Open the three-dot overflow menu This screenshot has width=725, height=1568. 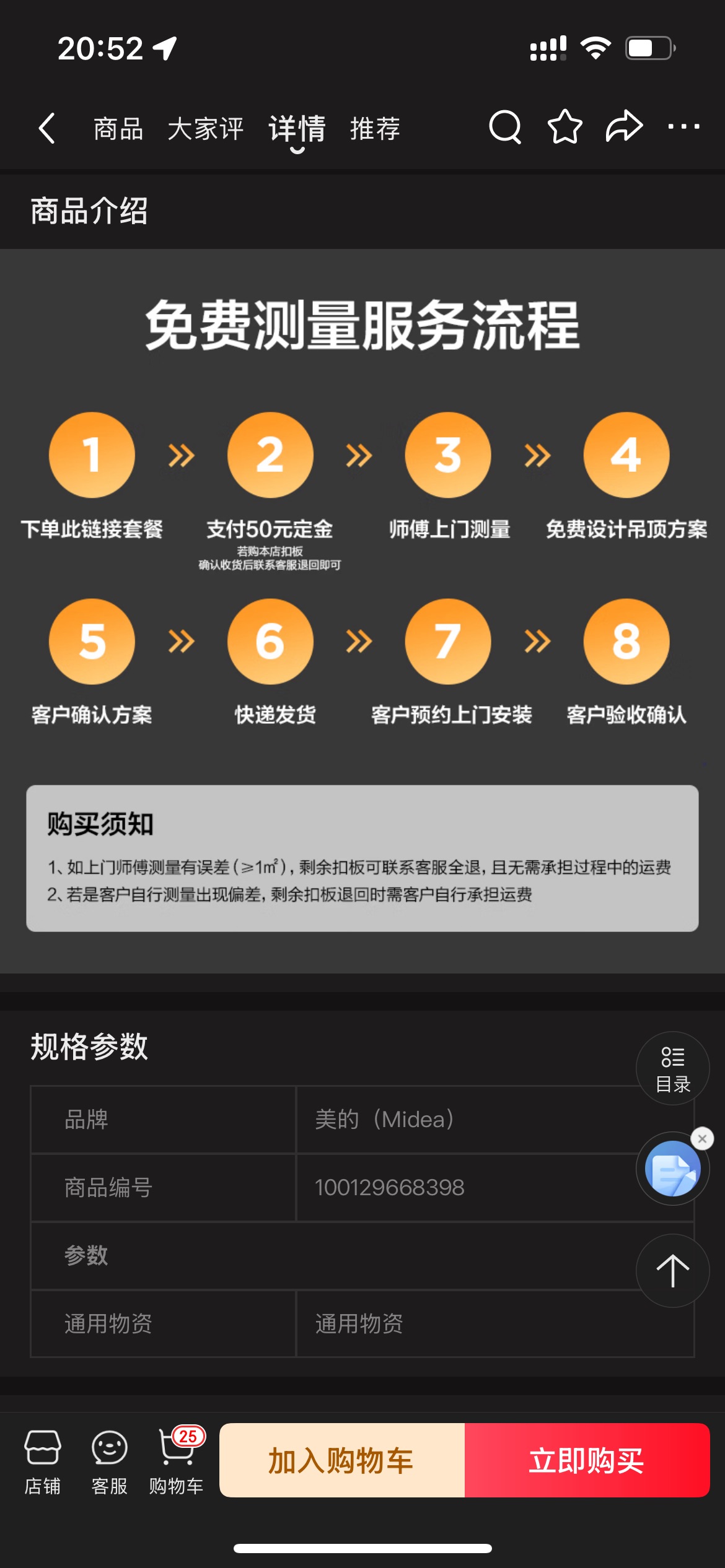tap(683, 127)
